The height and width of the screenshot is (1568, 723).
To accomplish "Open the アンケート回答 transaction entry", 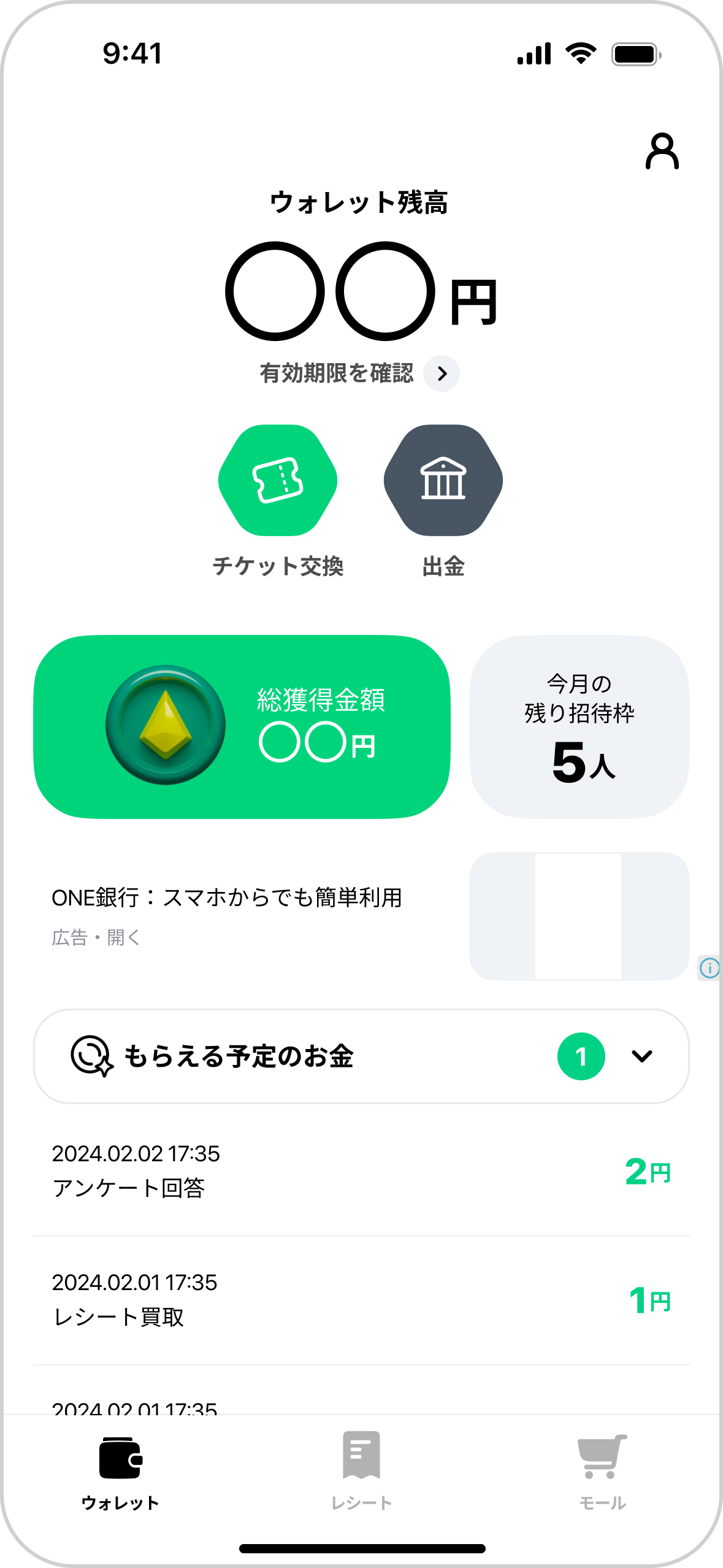I will (361, 1170).
